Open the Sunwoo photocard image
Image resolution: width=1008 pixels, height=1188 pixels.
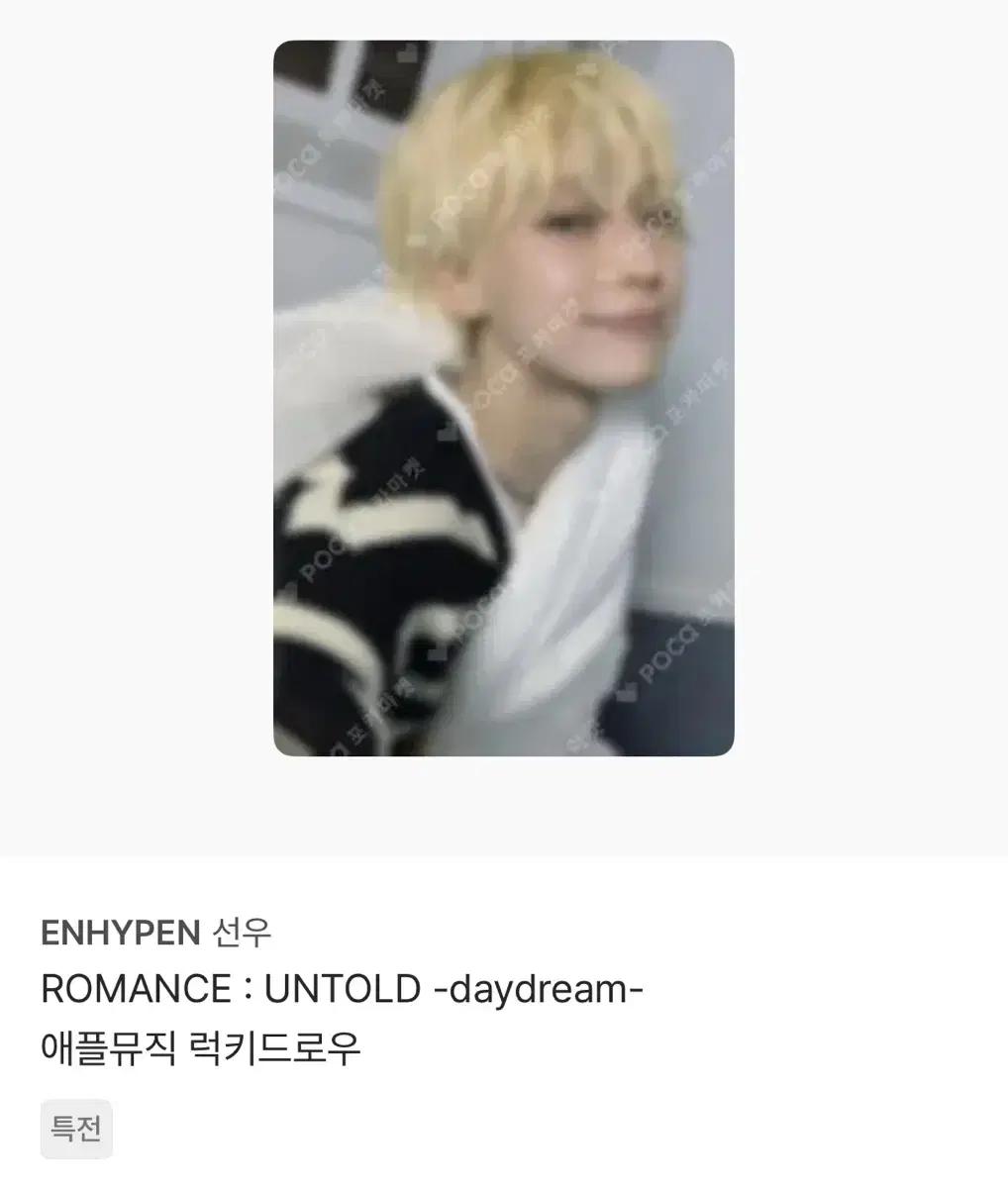coord(503,398)
